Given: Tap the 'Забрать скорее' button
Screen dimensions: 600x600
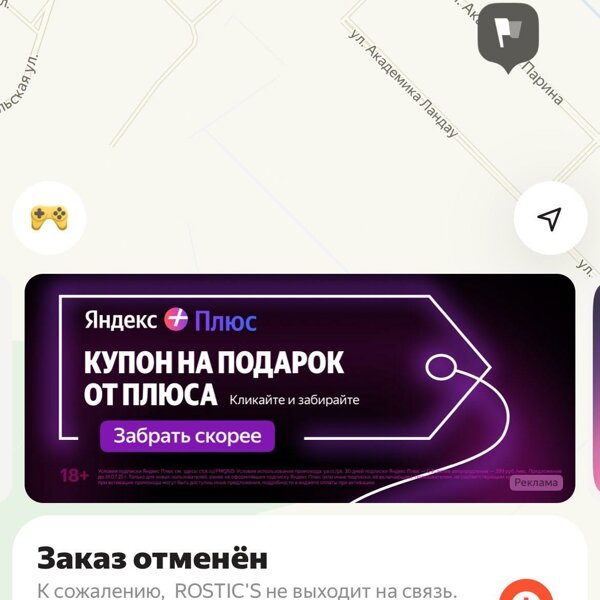Looking at the screenshot, I should [187, 436].
